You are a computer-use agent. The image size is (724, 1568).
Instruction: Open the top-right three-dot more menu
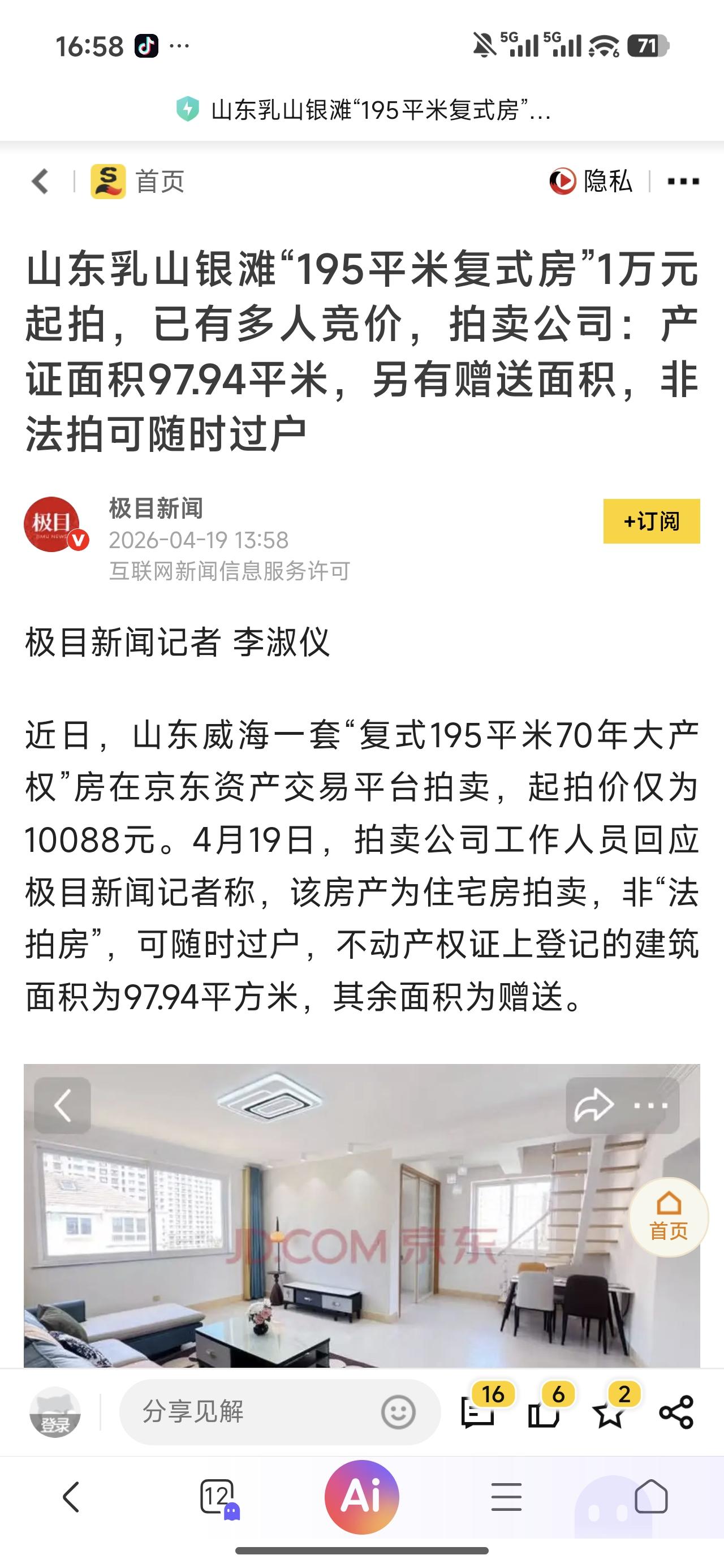pyautogui.click(x=684, y=181)
